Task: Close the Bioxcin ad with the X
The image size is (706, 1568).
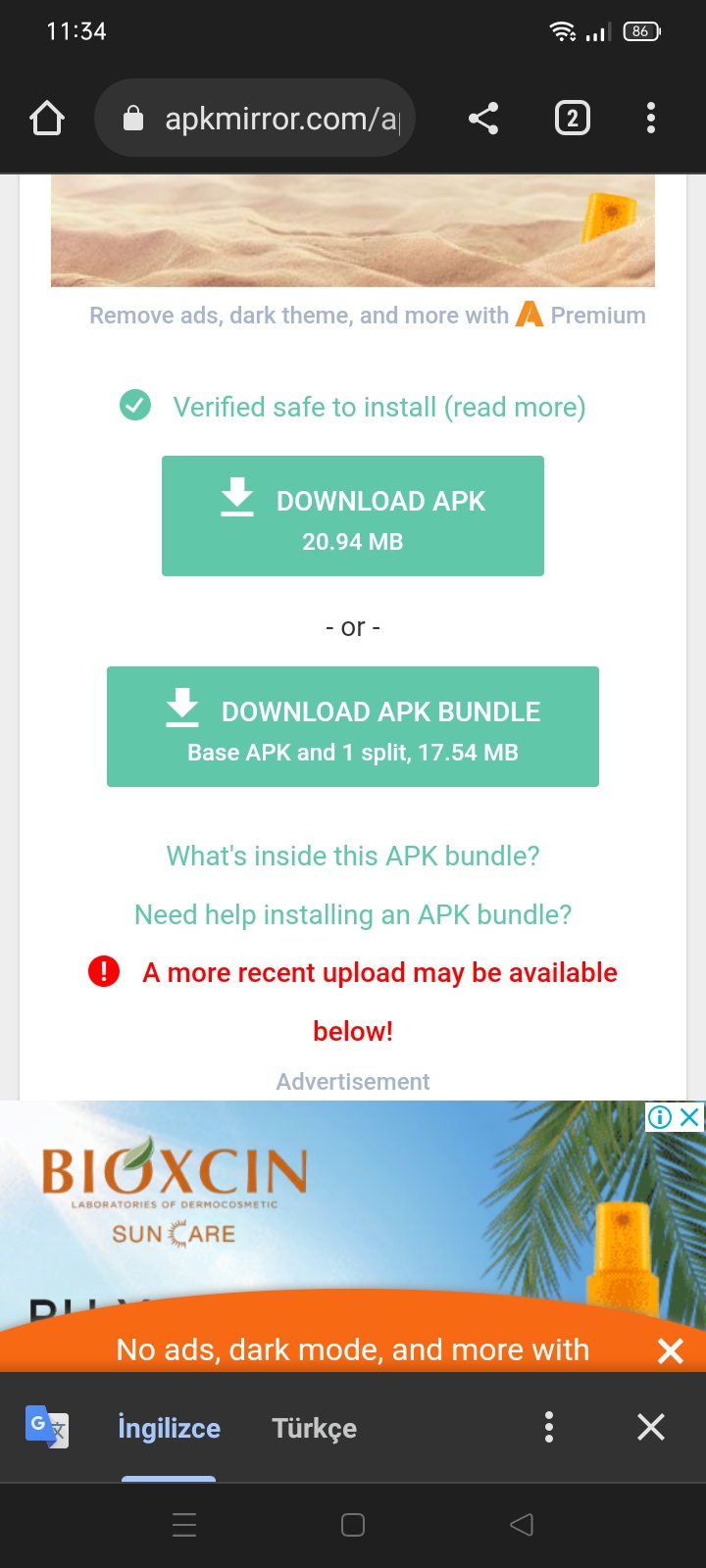Action: pyautogui.click(x=690, y=1116)
